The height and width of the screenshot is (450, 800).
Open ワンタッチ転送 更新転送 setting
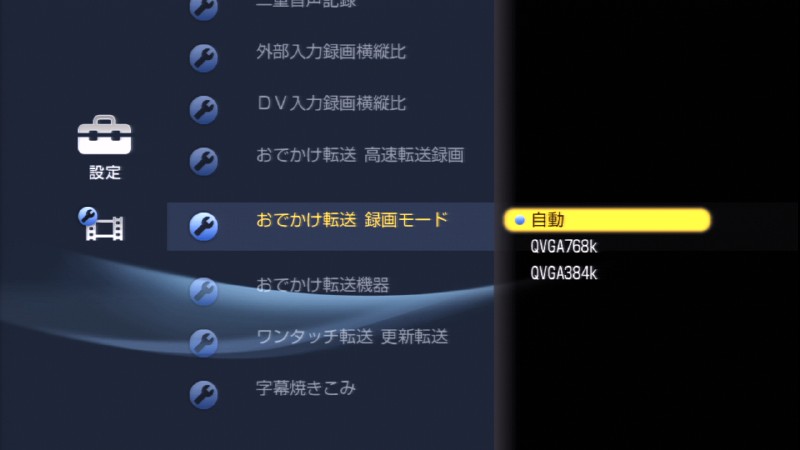[x=350, y=336]
